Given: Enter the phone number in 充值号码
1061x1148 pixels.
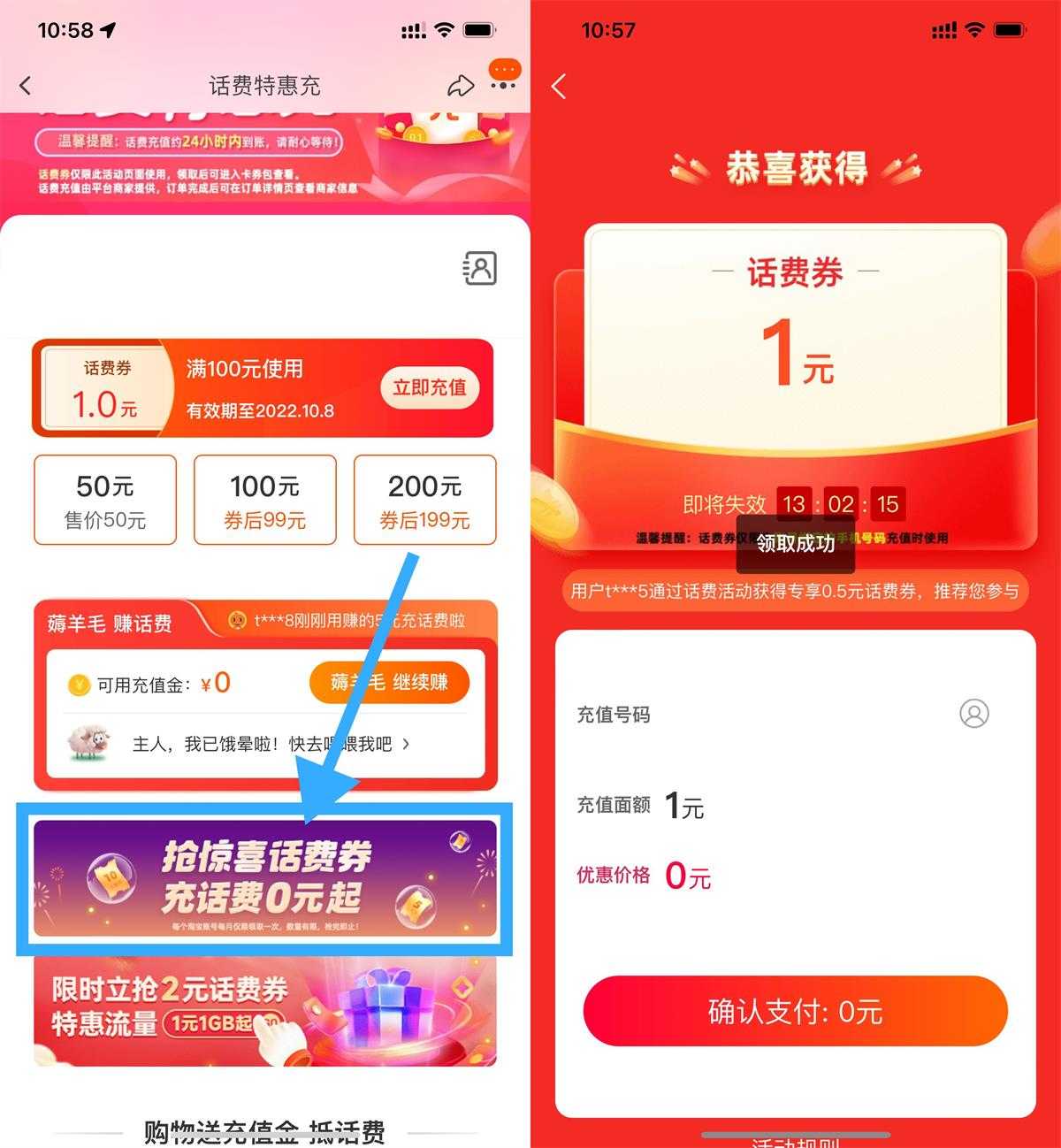Looking at the screenshot, I should point(796,715).
